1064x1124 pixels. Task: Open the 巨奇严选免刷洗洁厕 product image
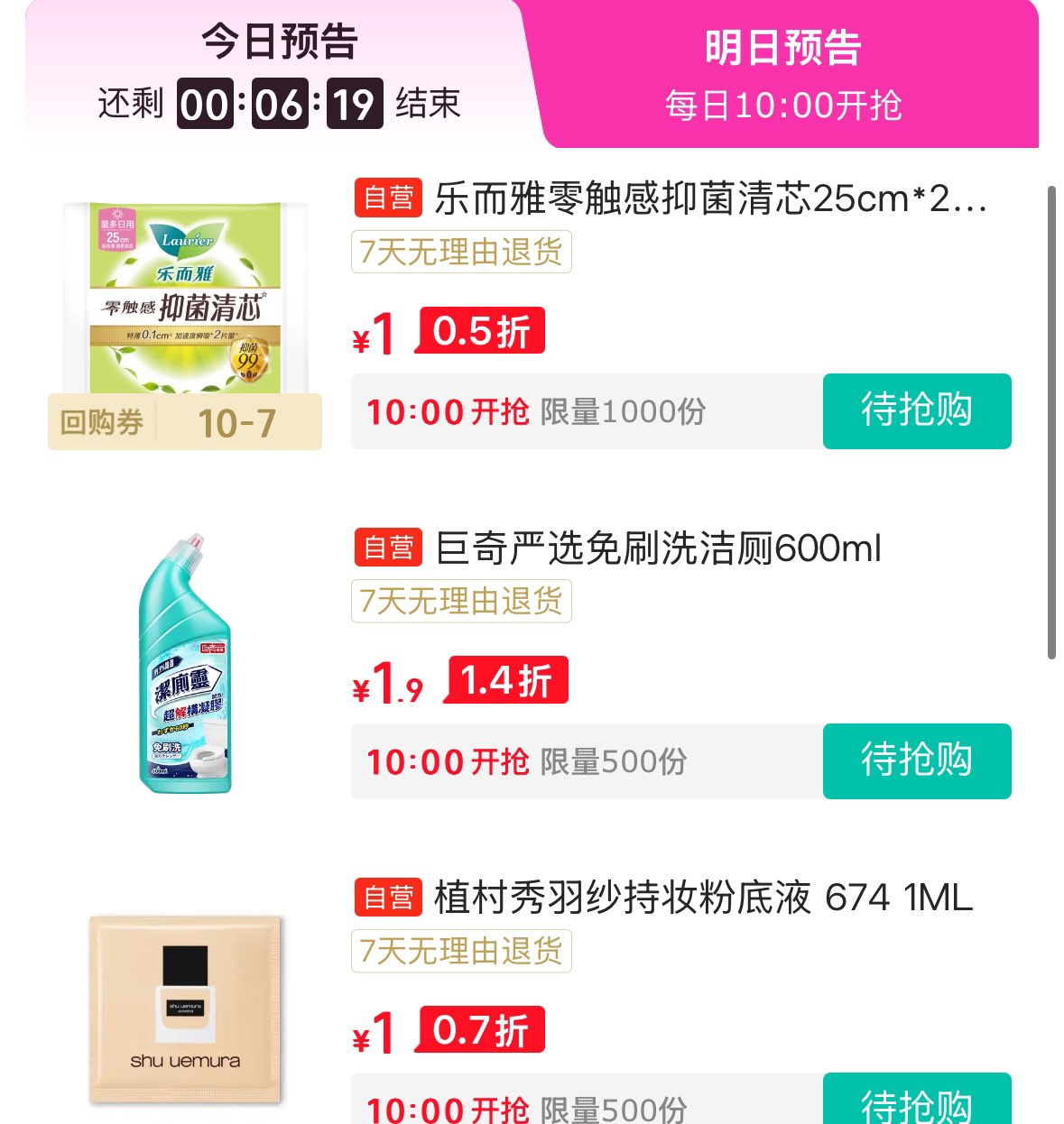(185, 664)
